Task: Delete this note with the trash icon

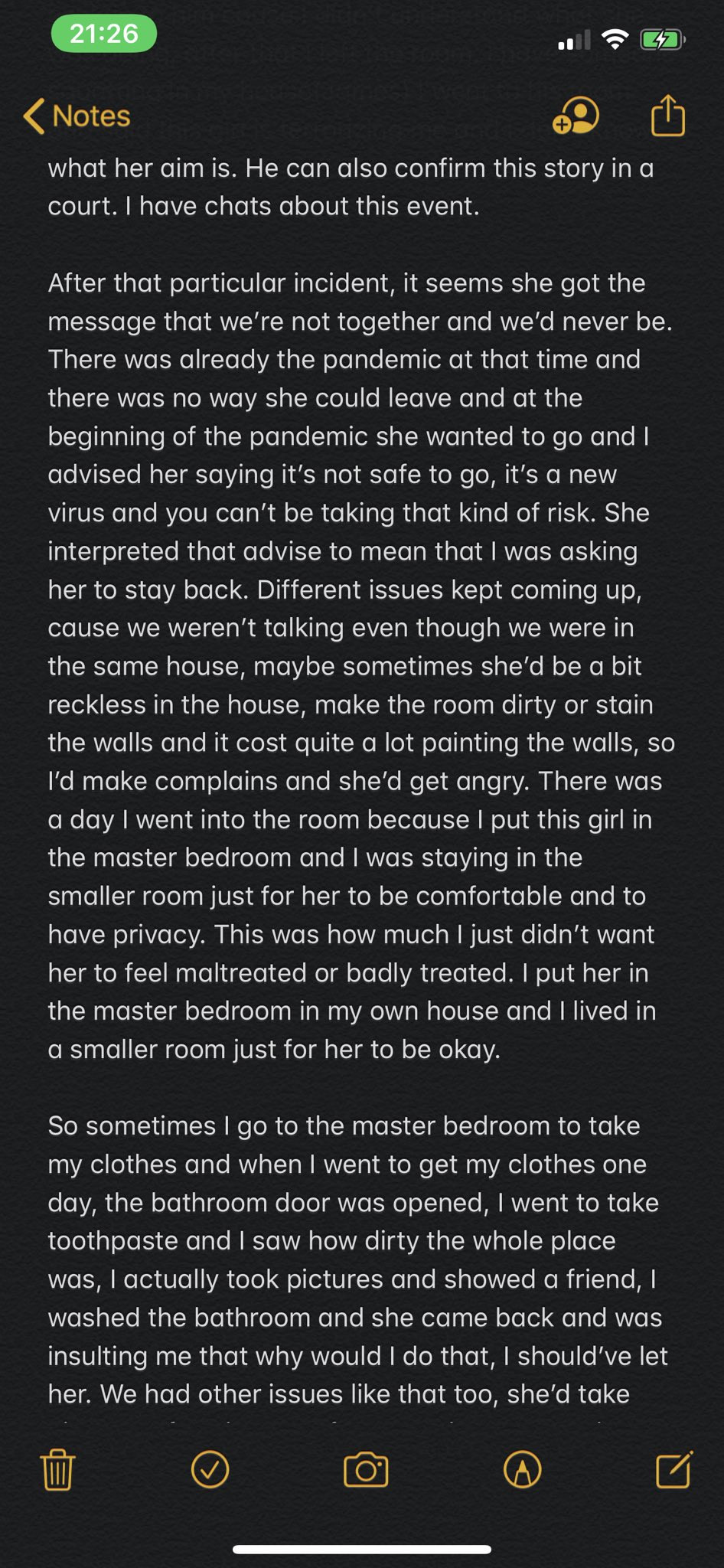Action: [x=57, y=1469]
